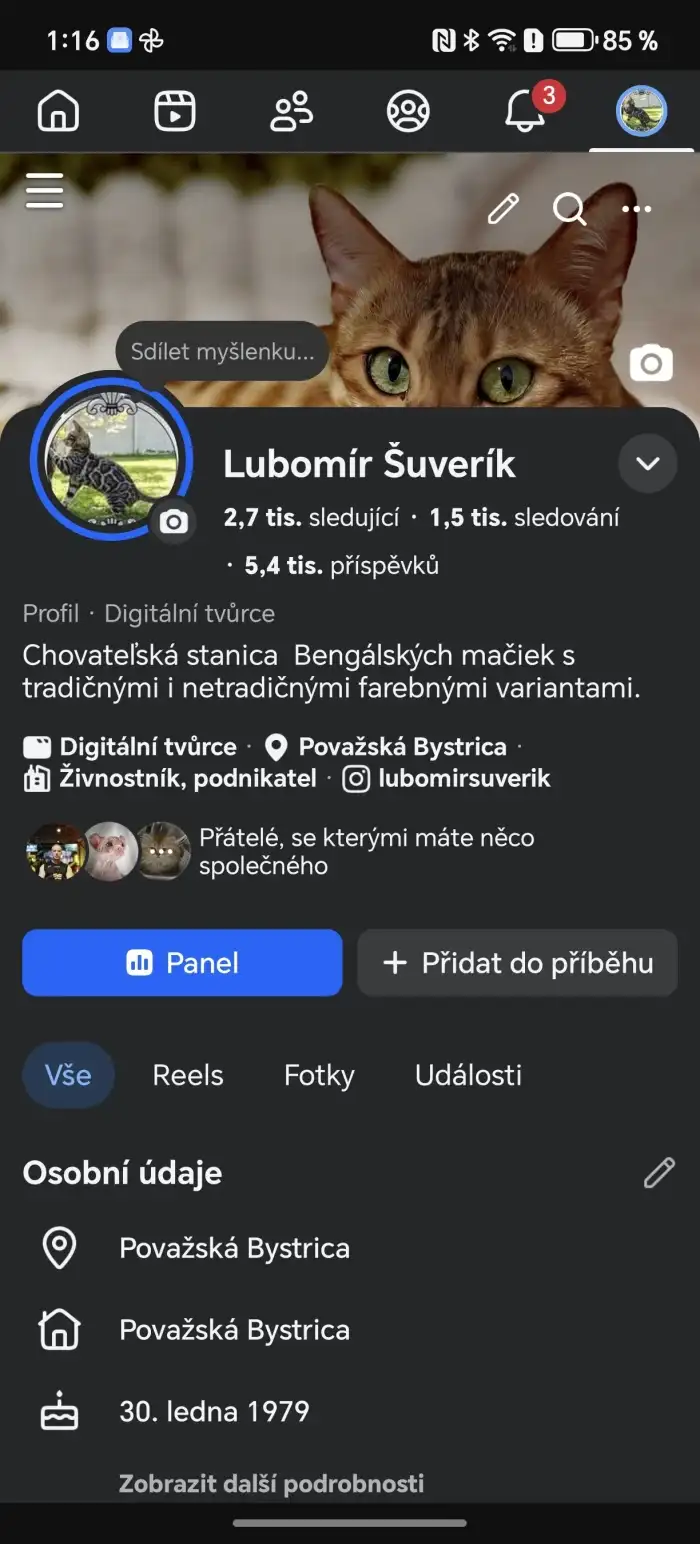Tap Přidat do příběhu
Image resolution: width=700 pixels, height=1544 pixels.
pyautogui.click(x=517, y=962)
